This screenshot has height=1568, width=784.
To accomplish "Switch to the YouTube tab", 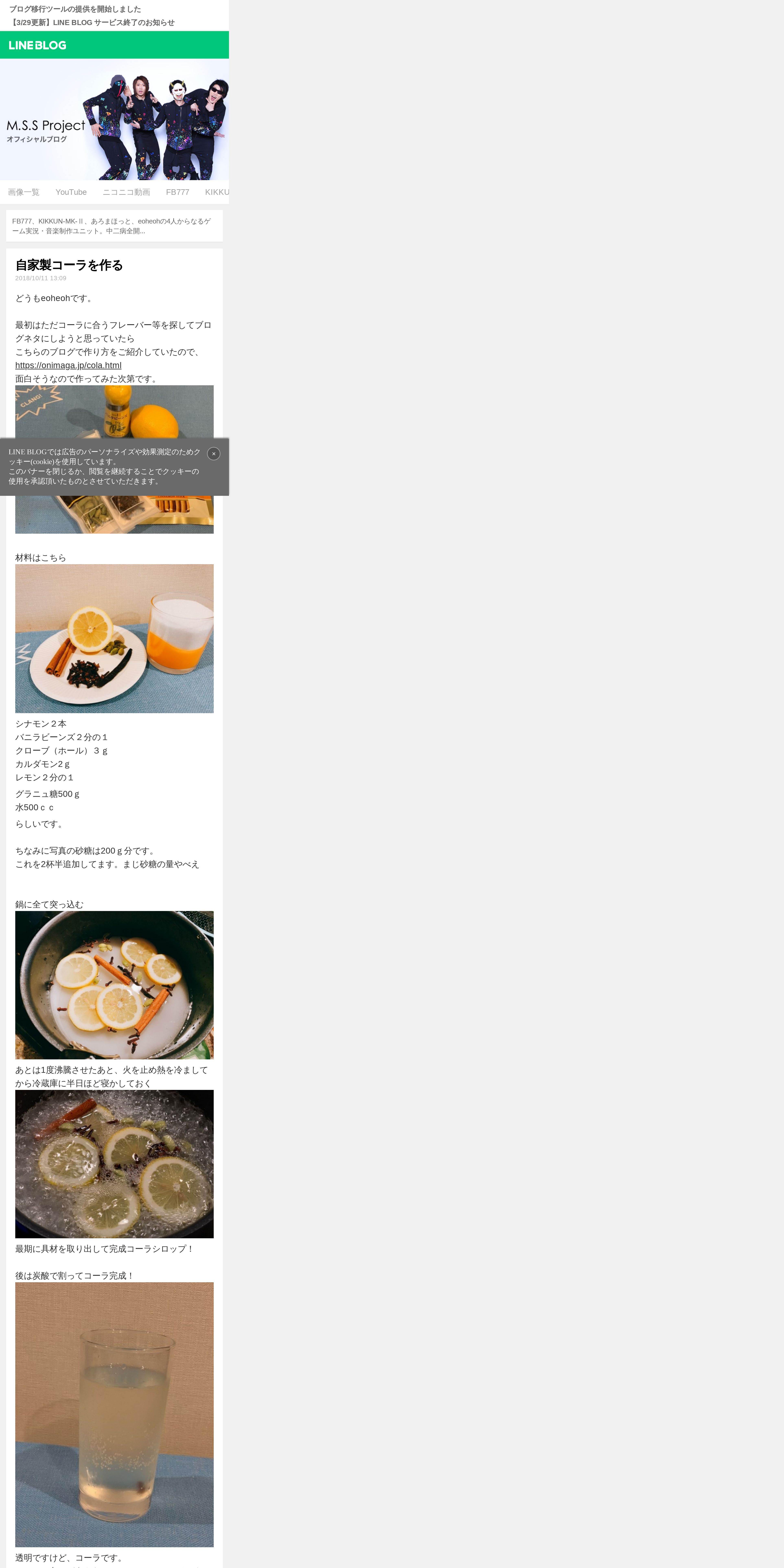I will click(x=71, y=192).
